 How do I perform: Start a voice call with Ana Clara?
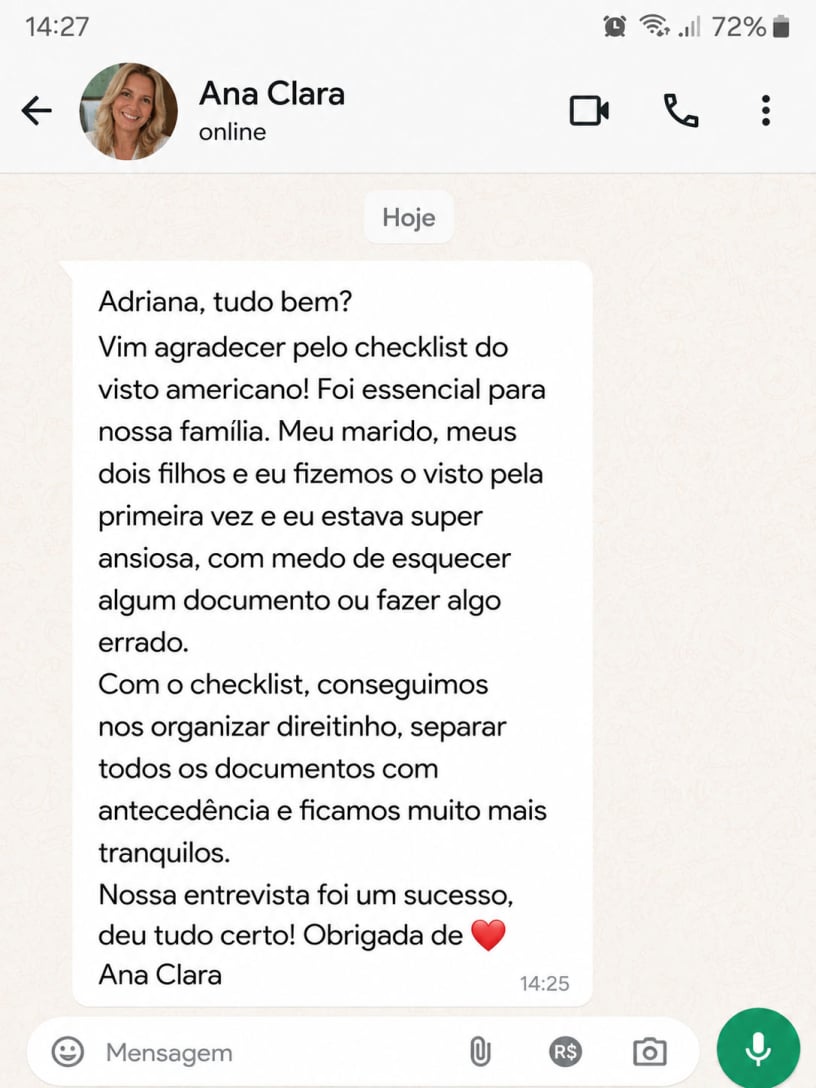click(x=681, y=110)
